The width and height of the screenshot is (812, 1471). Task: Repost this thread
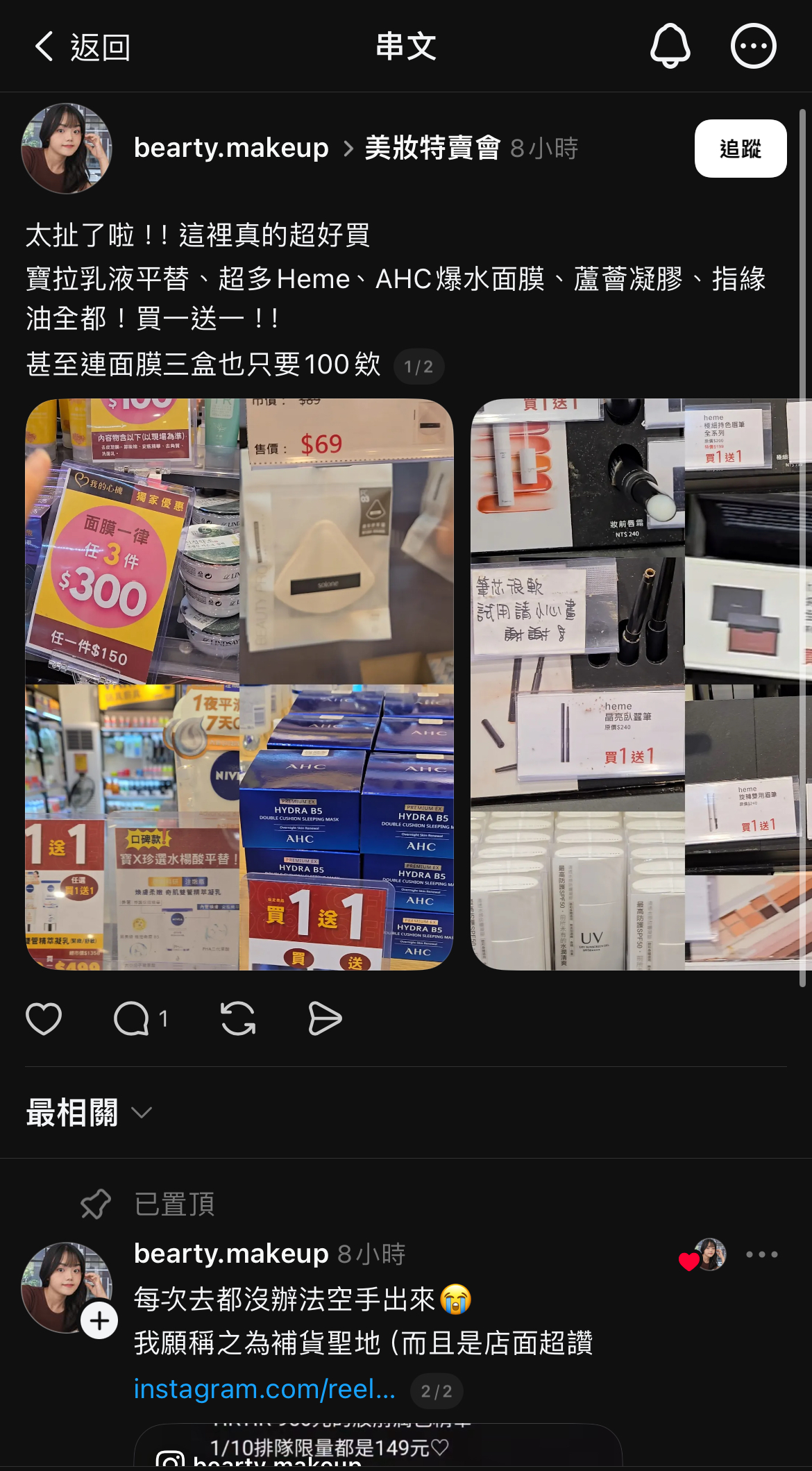[238, 1019]
